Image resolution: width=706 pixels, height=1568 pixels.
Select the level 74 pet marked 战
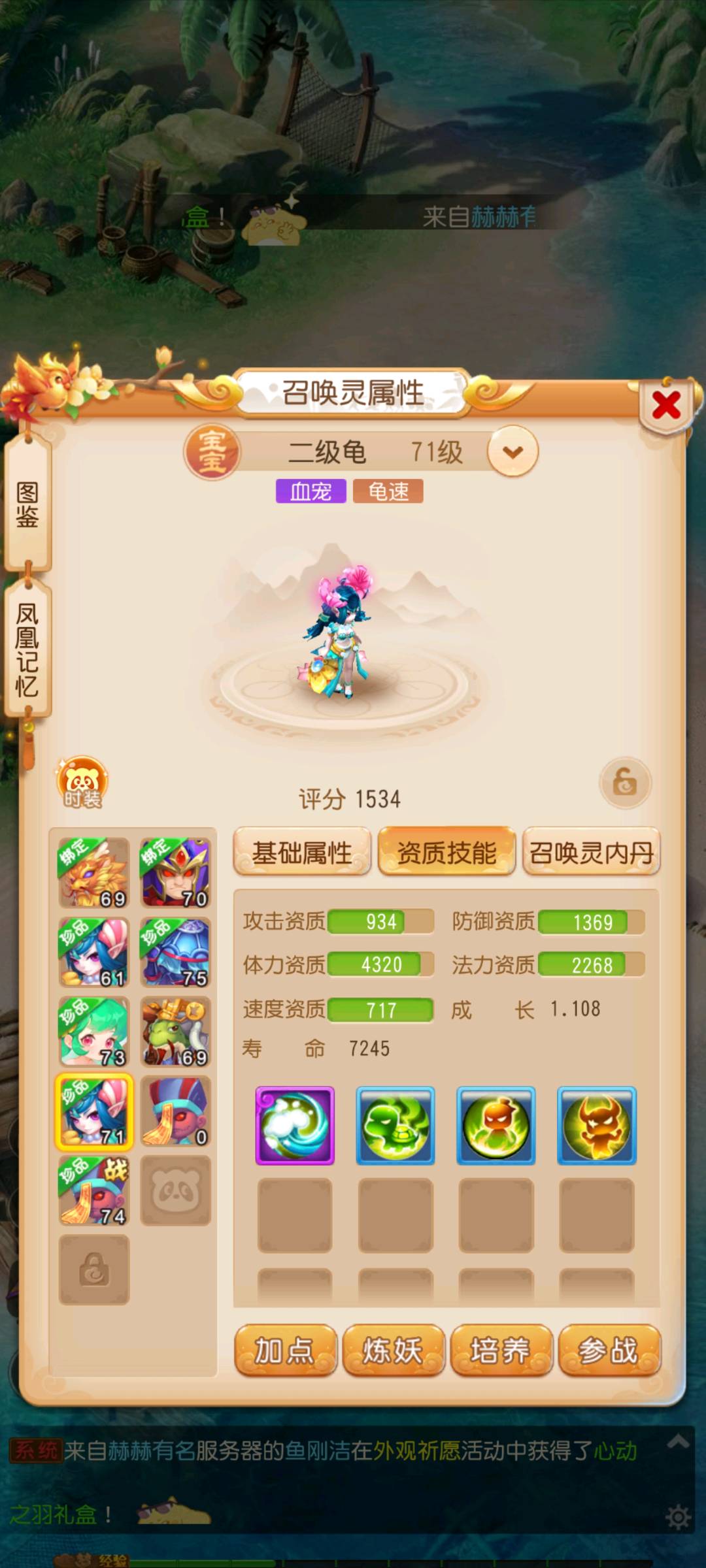pos(94,1190)
